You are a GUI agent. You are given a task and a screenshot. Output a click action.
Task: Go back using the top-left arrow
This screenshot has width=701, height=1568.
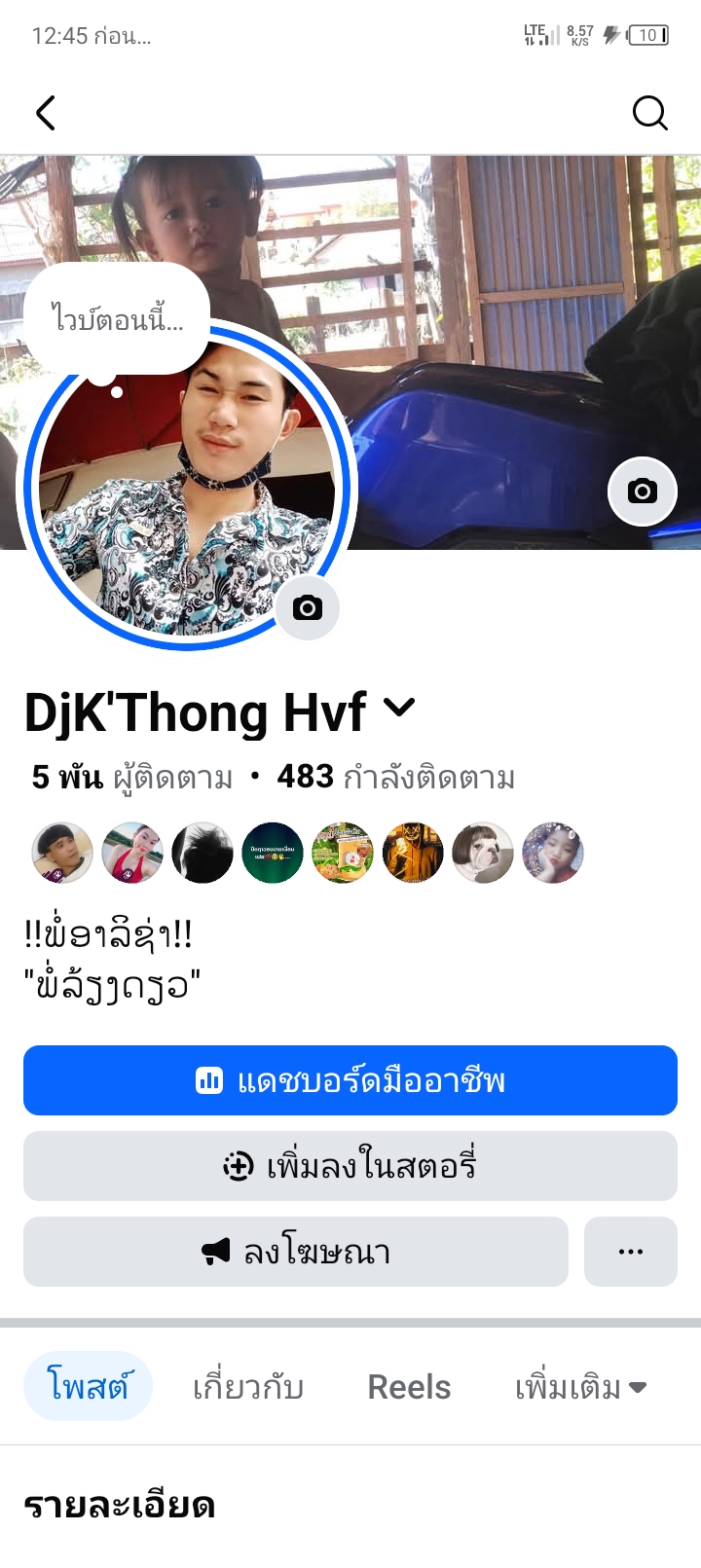point(46,113)
